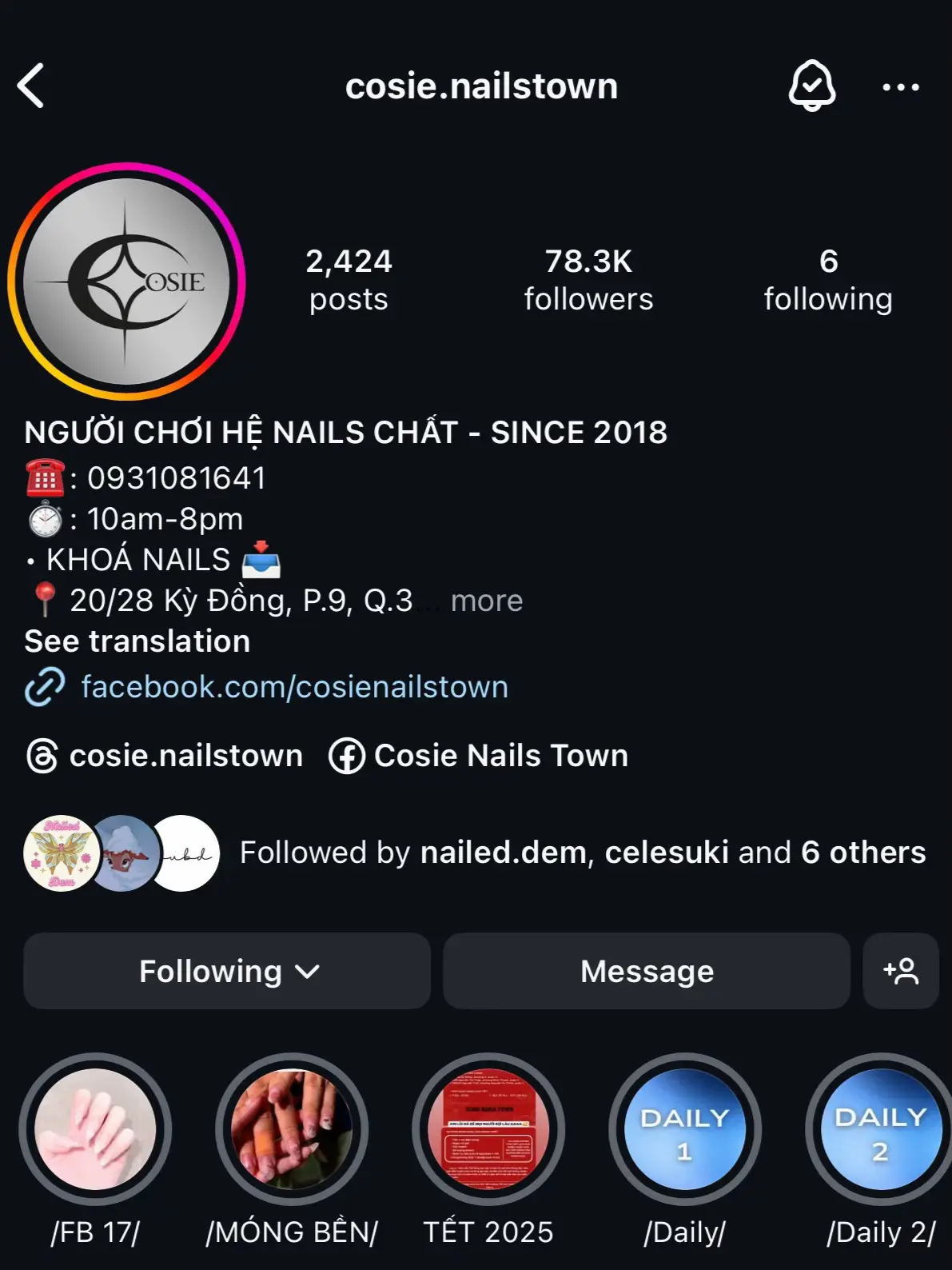Open the 78.3K followers list
Image resolution: width=952 pixels, height=1270 pixels.
tap(588, 279)
